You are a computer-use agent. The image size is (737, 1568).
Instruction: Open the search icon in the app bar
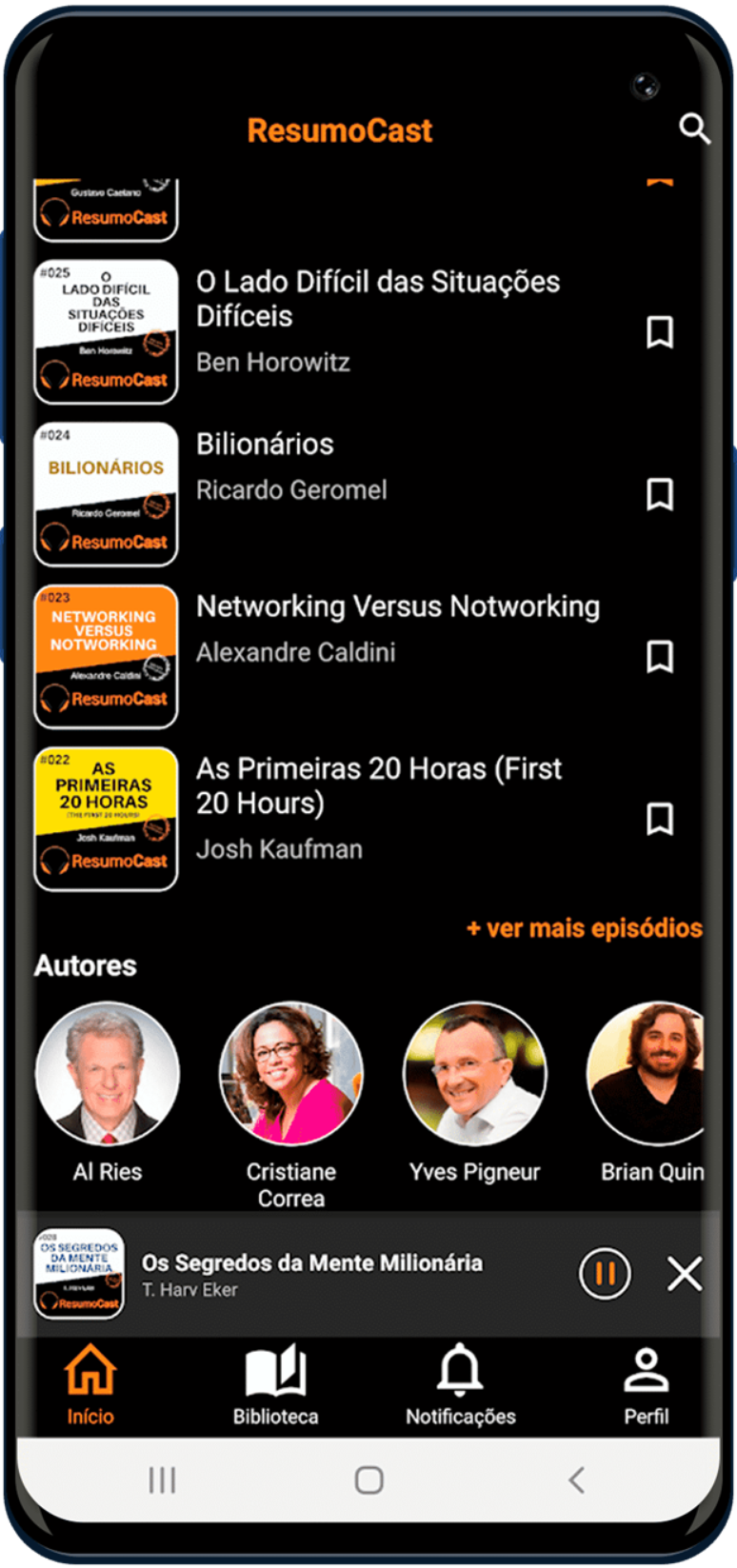click(x=694, y=129)
